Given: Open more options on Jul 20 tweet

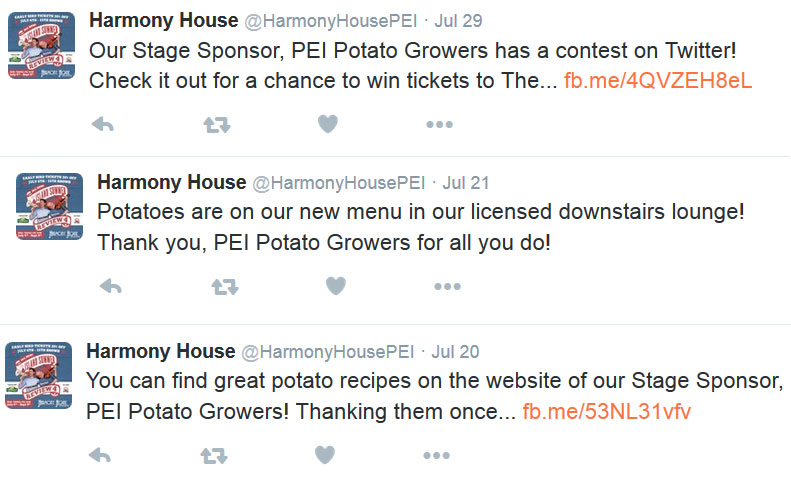Looking at the screenshot, I should (x=437, y=456).
